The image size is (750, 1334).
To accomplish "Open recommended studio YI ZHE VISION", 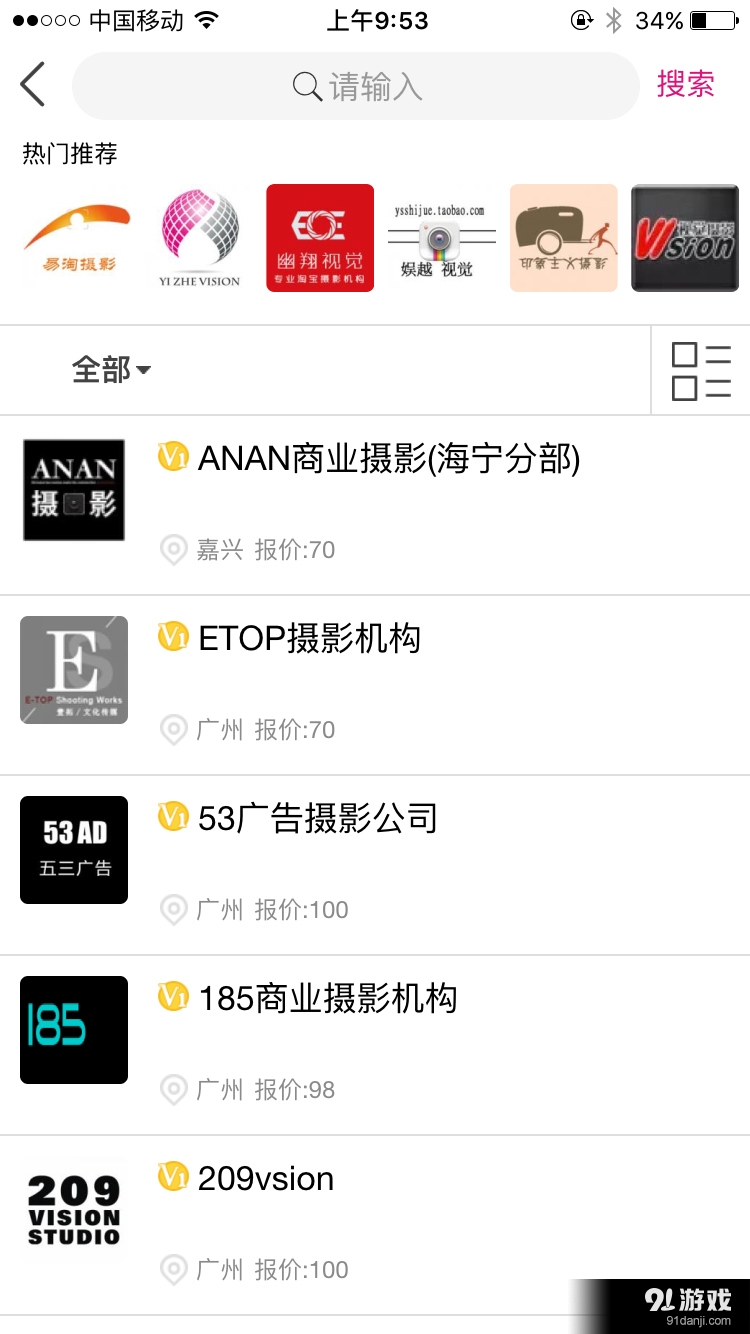I will [199, 238].
